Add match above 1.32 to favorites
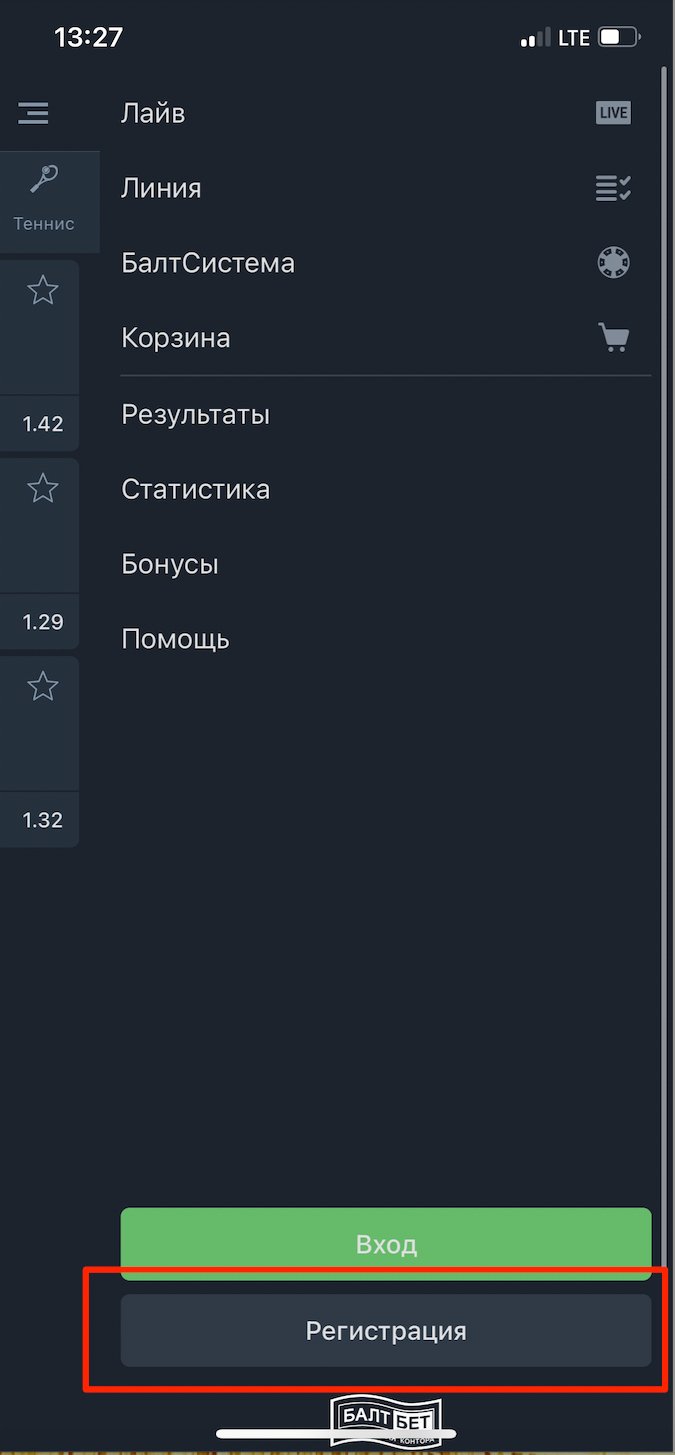This screenshot has width=675, height=1455. 43,687
